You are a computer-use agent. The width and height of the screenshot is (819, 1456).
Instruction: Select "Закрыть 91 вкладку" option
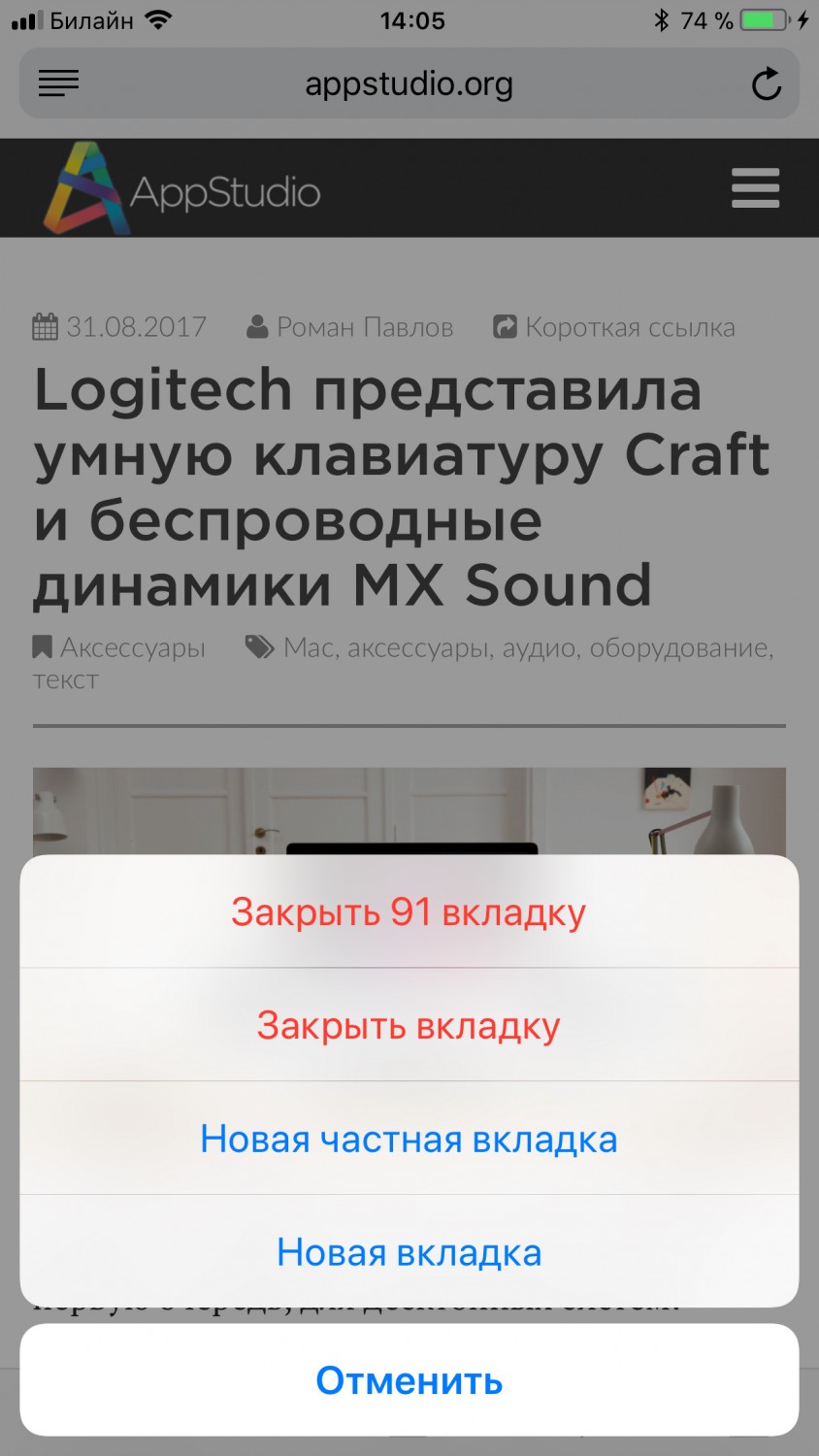(409, 912)
